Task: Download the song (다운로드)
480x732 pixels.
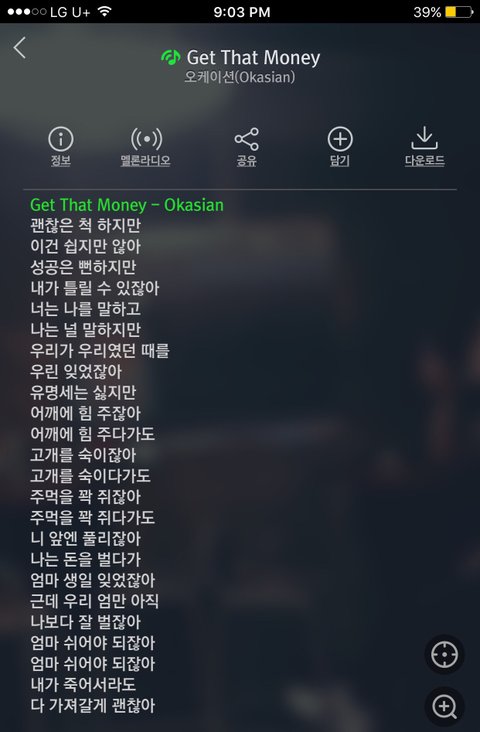Action: click(424, 147)
